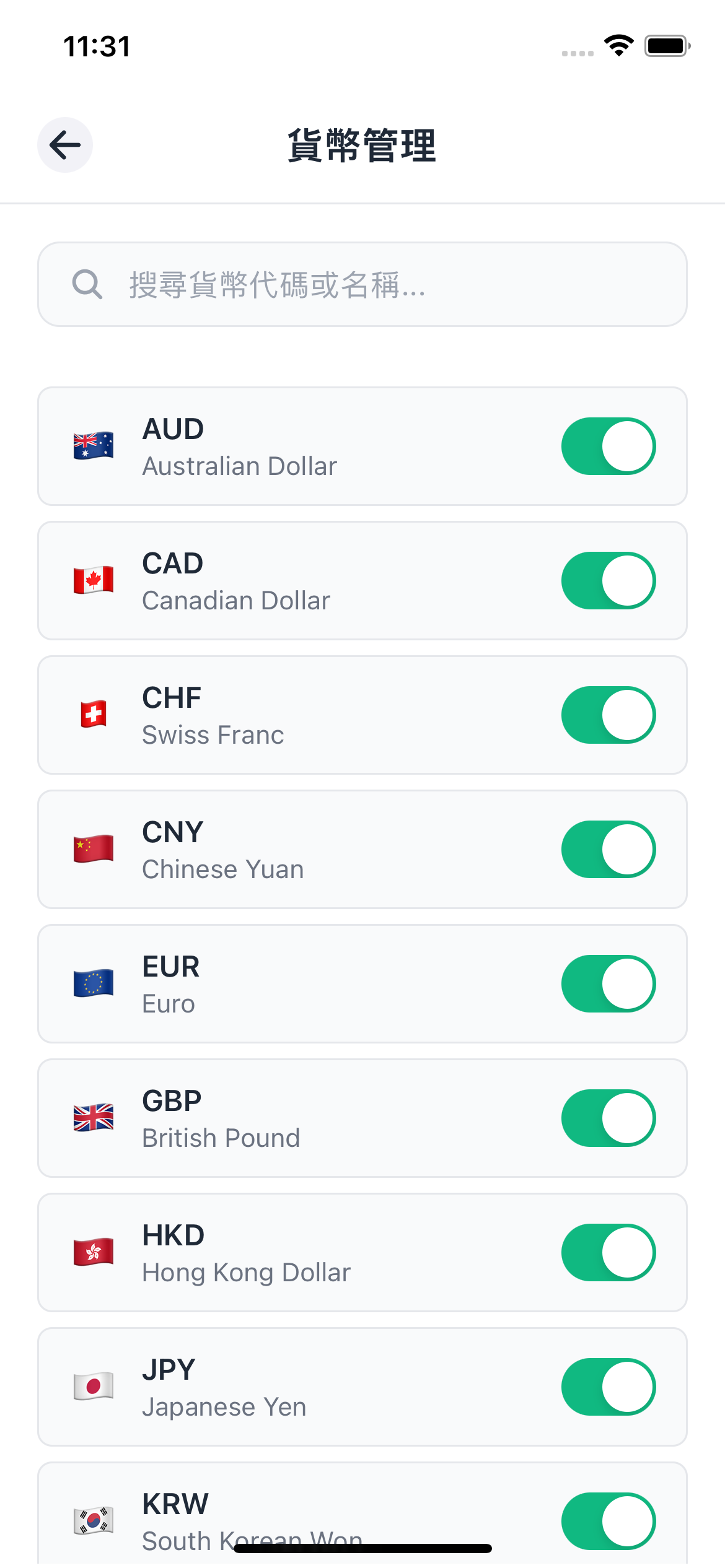Screen dimensions: 725x1568
Task: Deactivate the JPY Japanese Yen toggle
Action: 609,1387
